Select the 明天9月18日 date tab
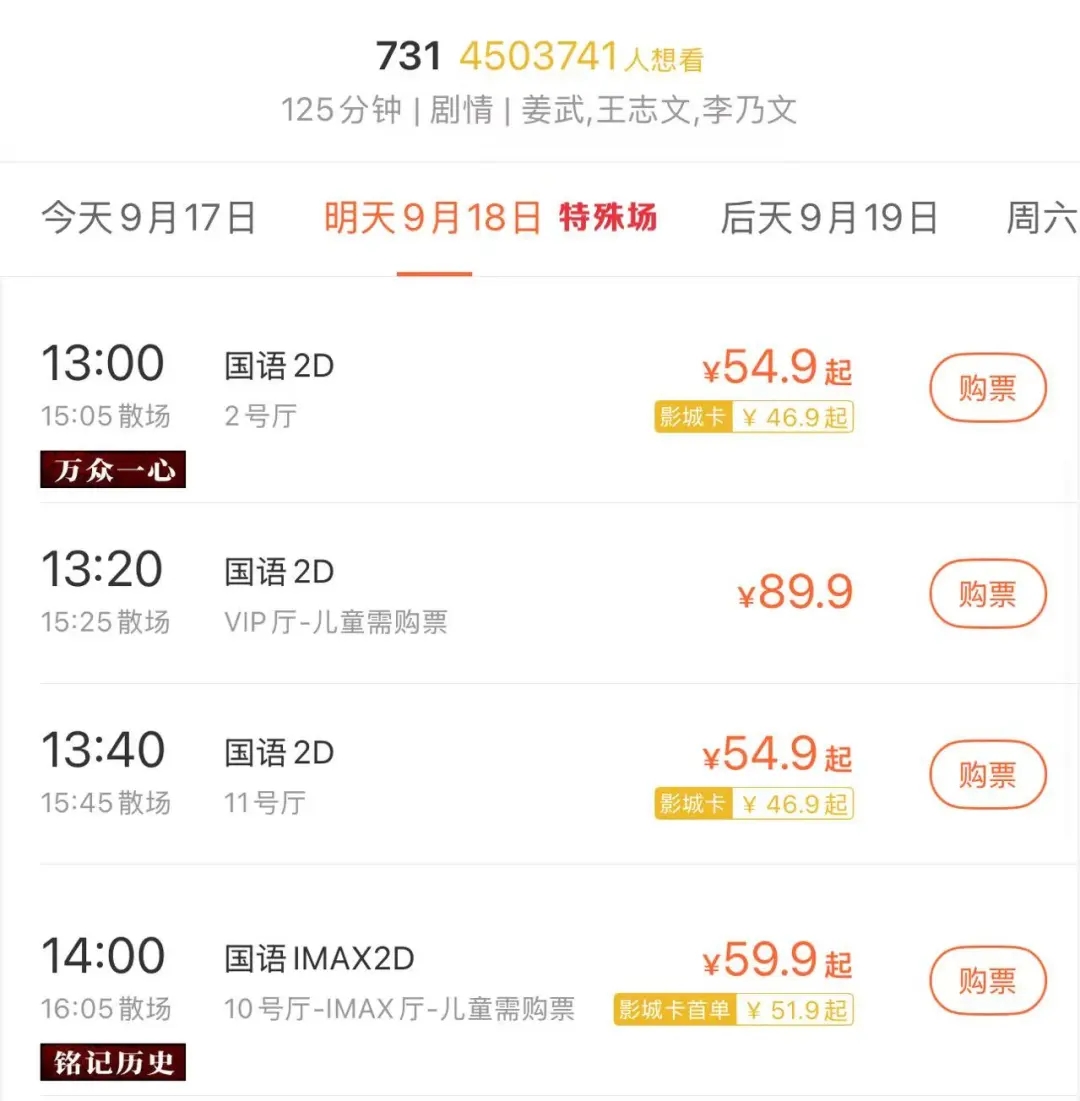1080x1101 pixels. tap(433, 218)
